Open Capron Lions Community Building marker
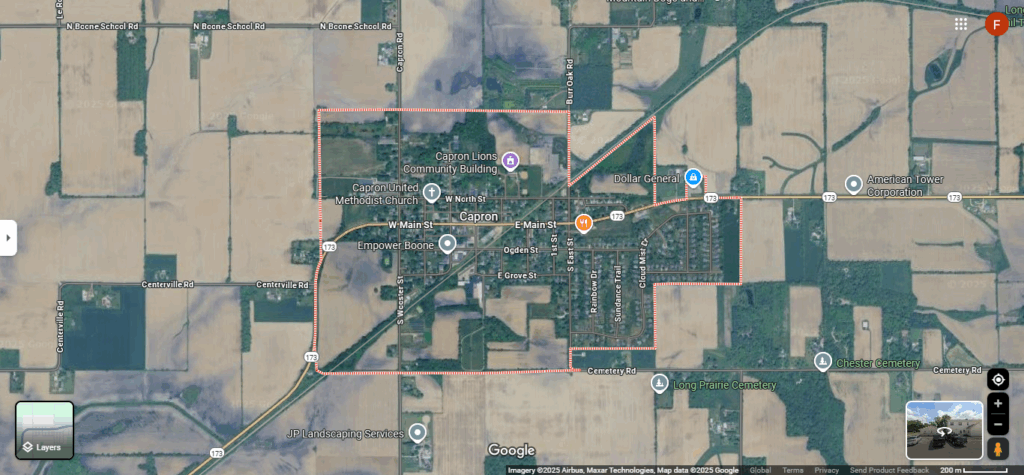Screen dimensions: 1024x475 [510, 160]
